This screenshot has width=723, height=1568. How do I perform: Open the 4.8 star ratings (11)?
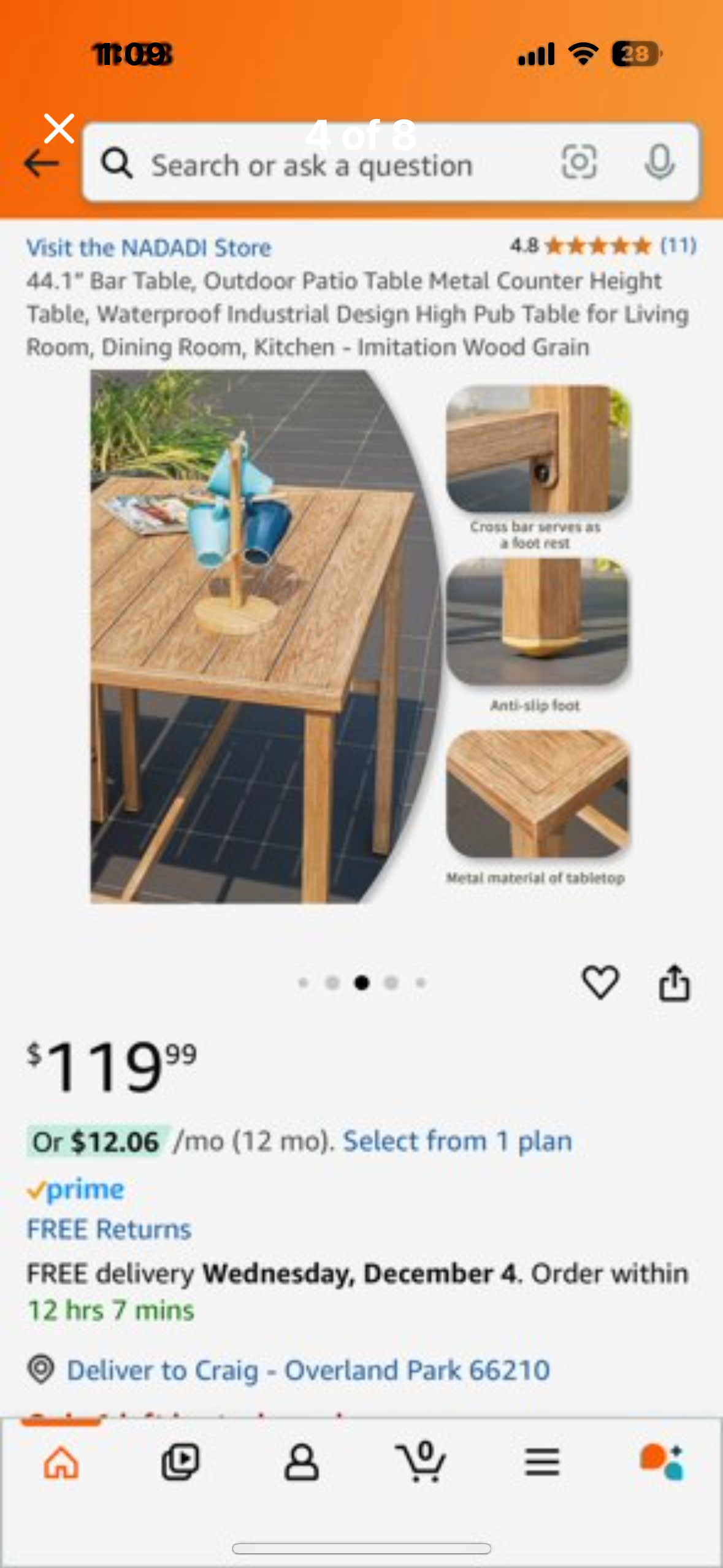602,246
